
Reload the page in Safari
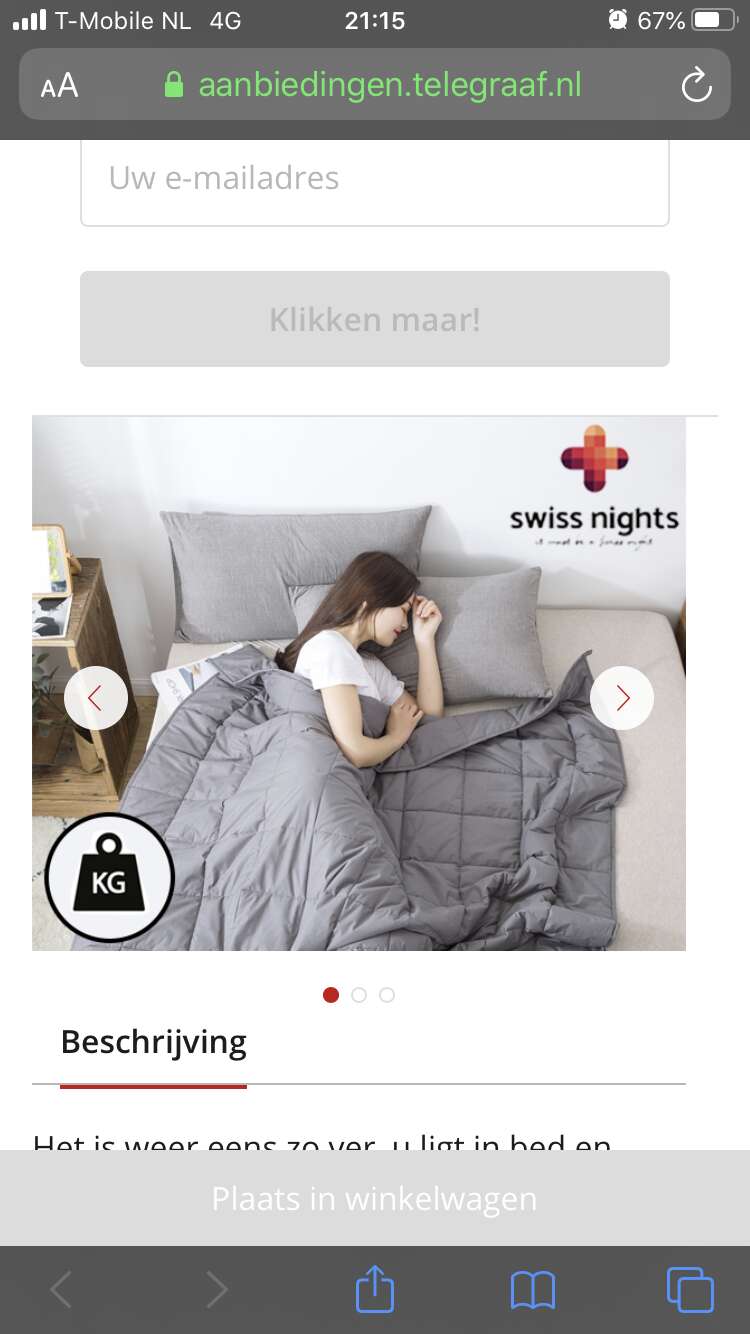[696, 85]
